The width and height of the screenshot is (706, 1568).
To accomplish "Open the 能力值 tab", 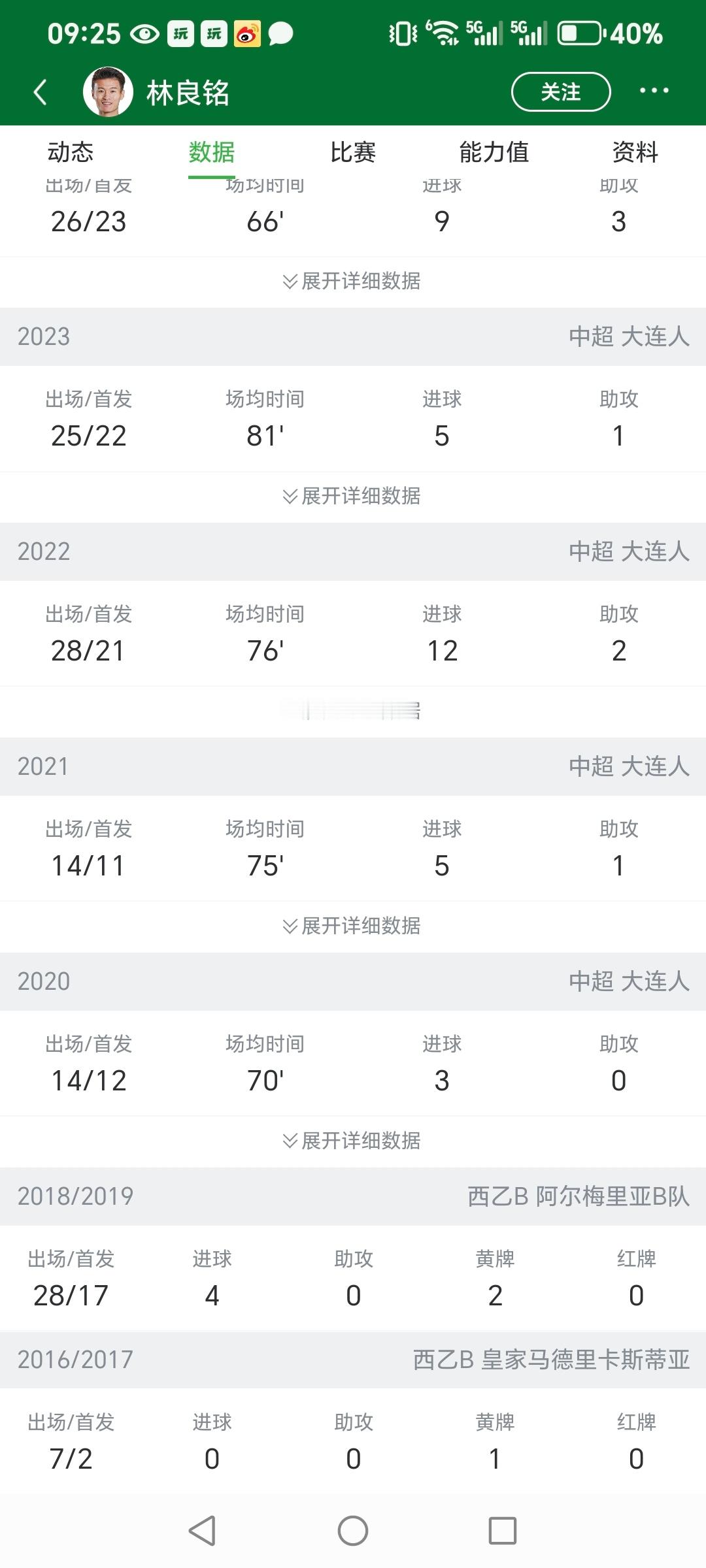I will coord(494,152).
